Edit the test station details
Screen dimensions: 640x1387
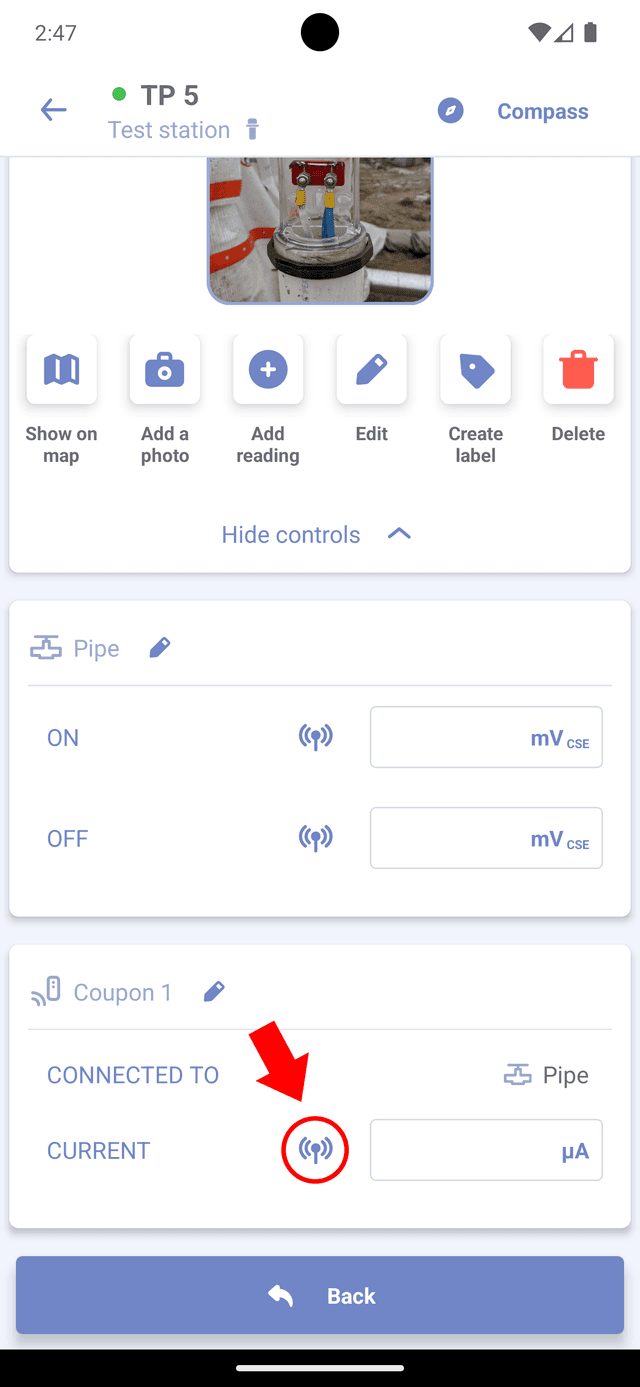tap(372, 371)
